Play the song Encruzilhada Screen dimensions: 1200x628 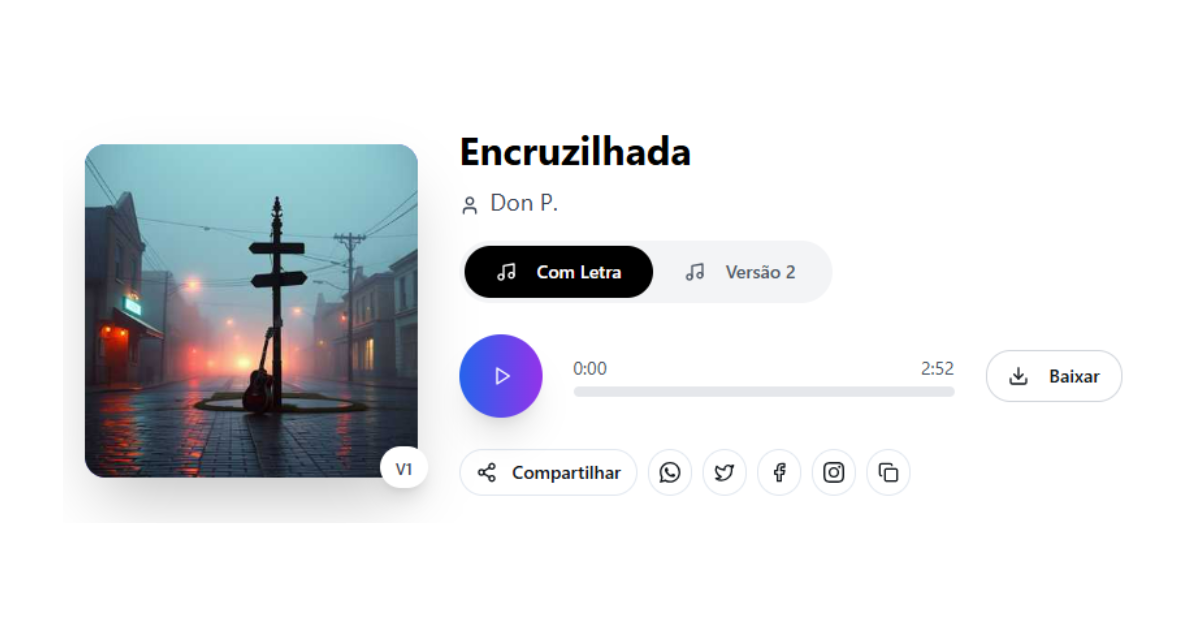[500, 376]
